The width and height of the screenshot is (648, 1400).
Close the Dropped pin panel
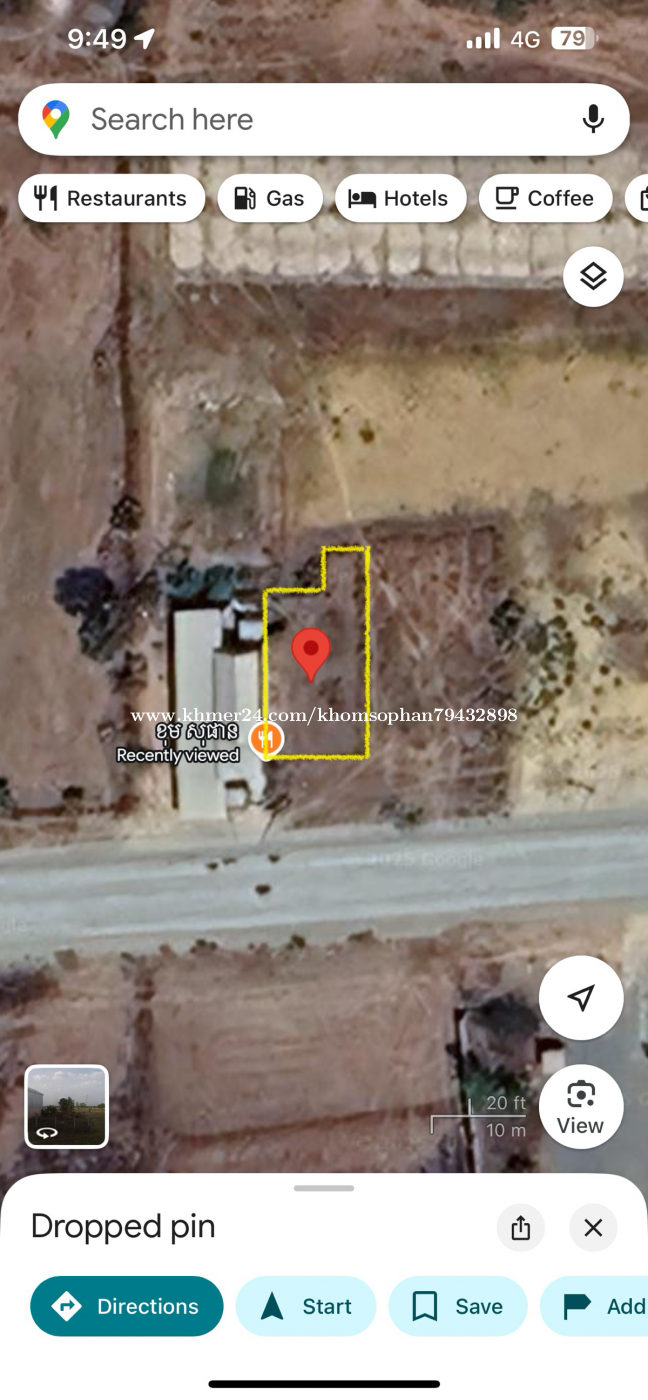click(x=593, y=1228)
